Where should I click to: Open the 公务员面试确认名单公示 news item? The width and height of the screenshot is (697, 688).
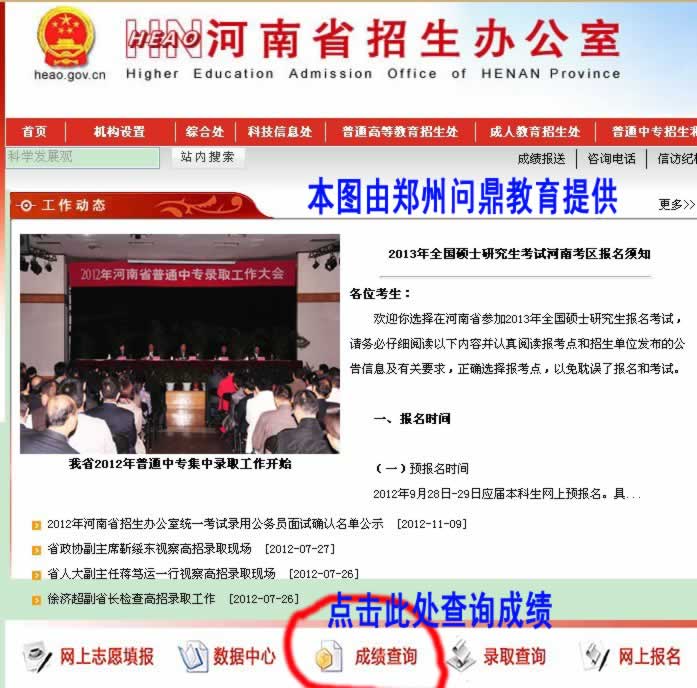[215, 524]
